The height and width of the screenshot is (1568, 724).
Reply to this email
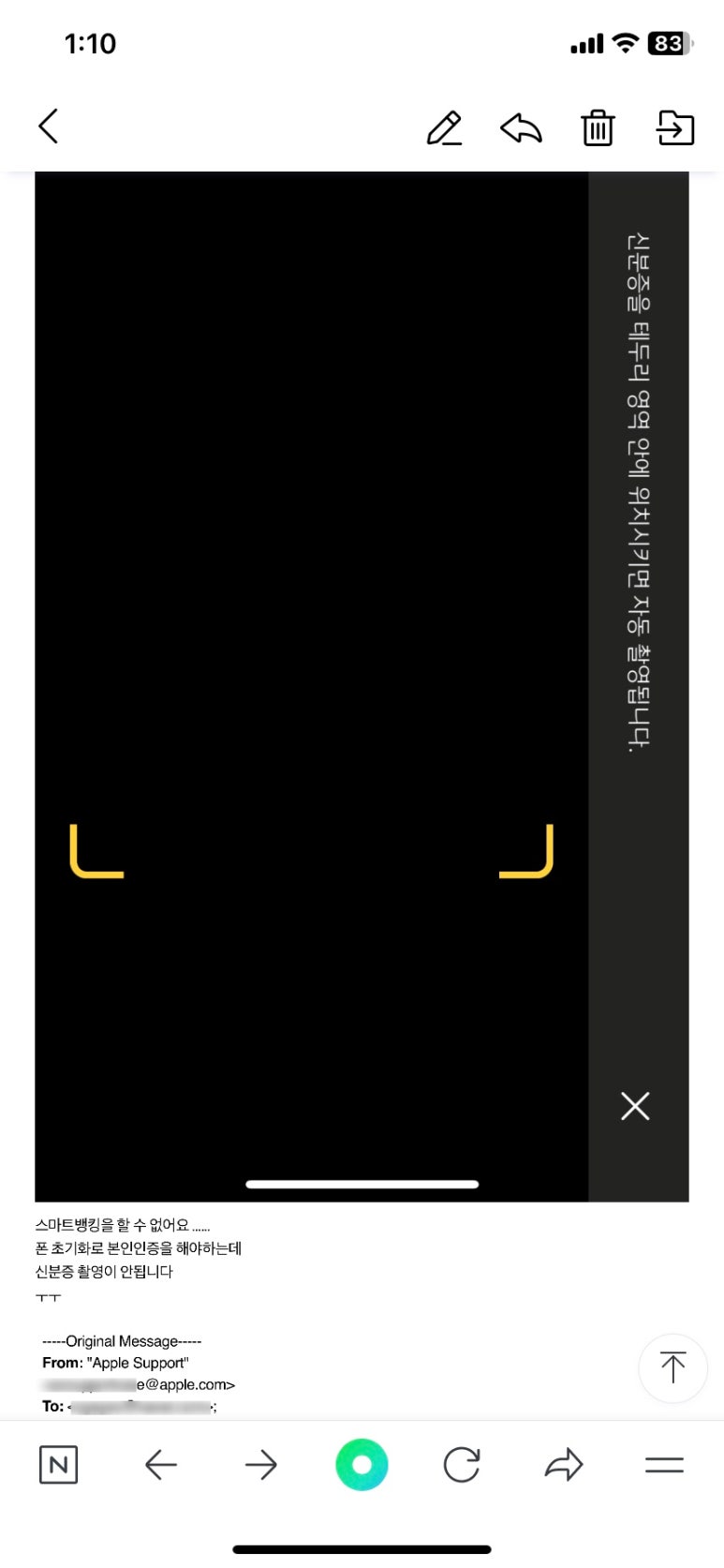pos(521,127)
